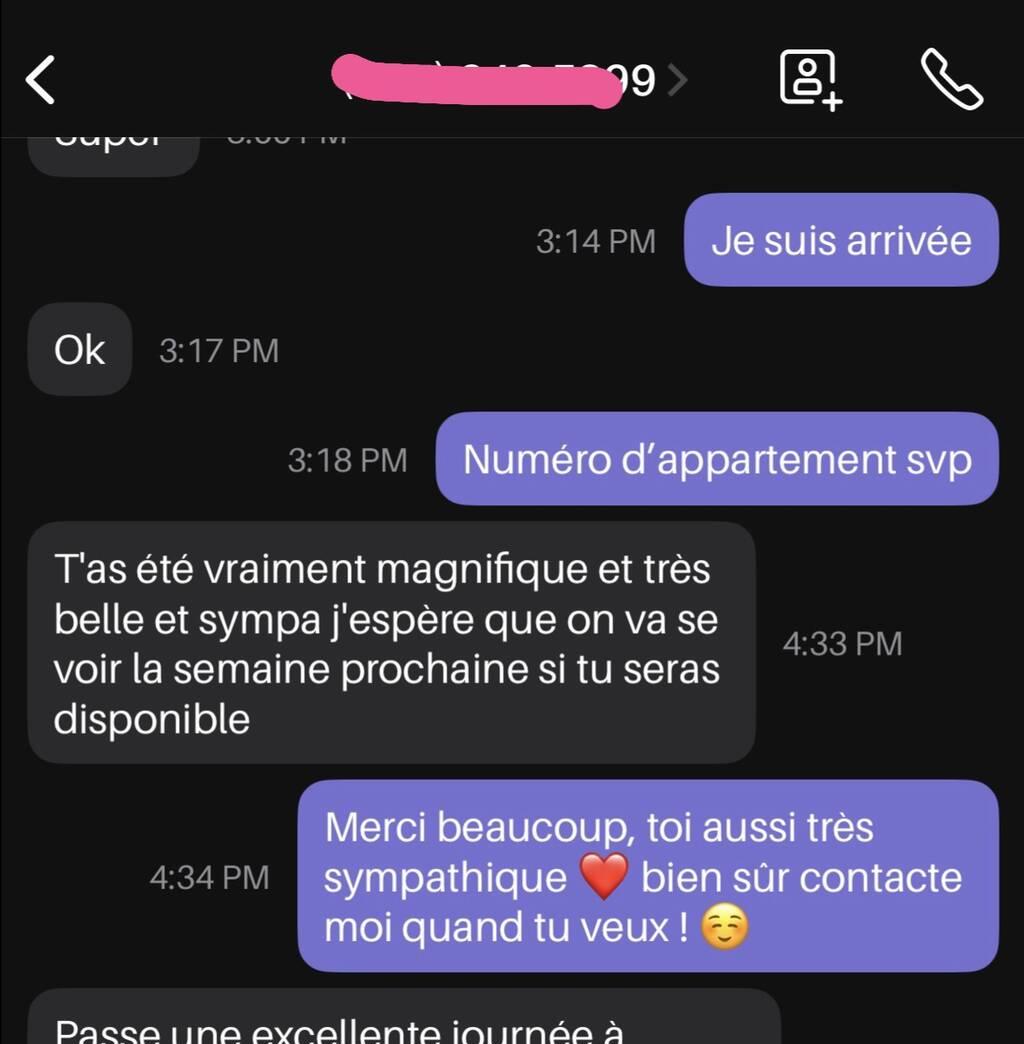
Task: Call this phone number
Action: (951, 79)
